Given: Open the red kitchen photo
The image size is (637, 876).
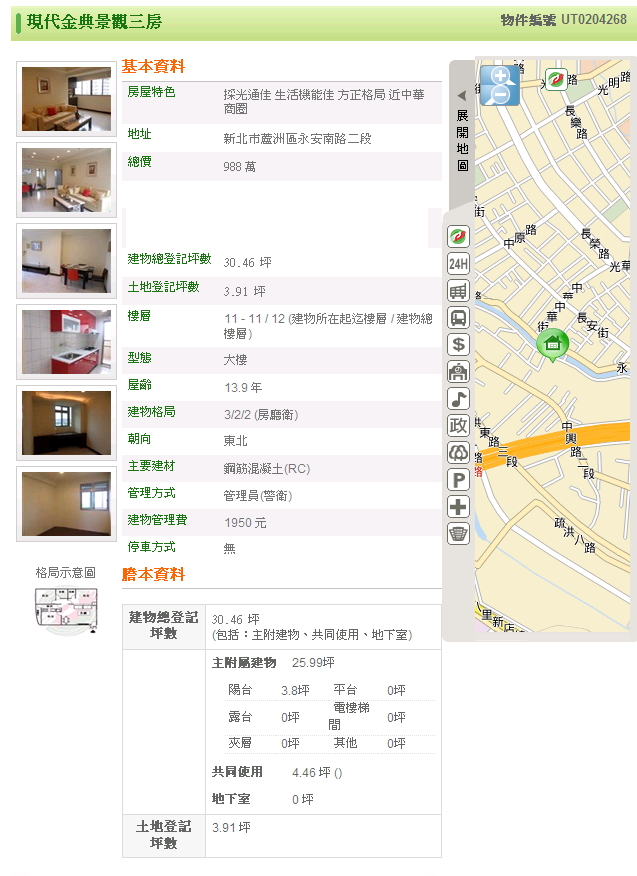Looking at the screenshot, I should [x=66, y=342].
